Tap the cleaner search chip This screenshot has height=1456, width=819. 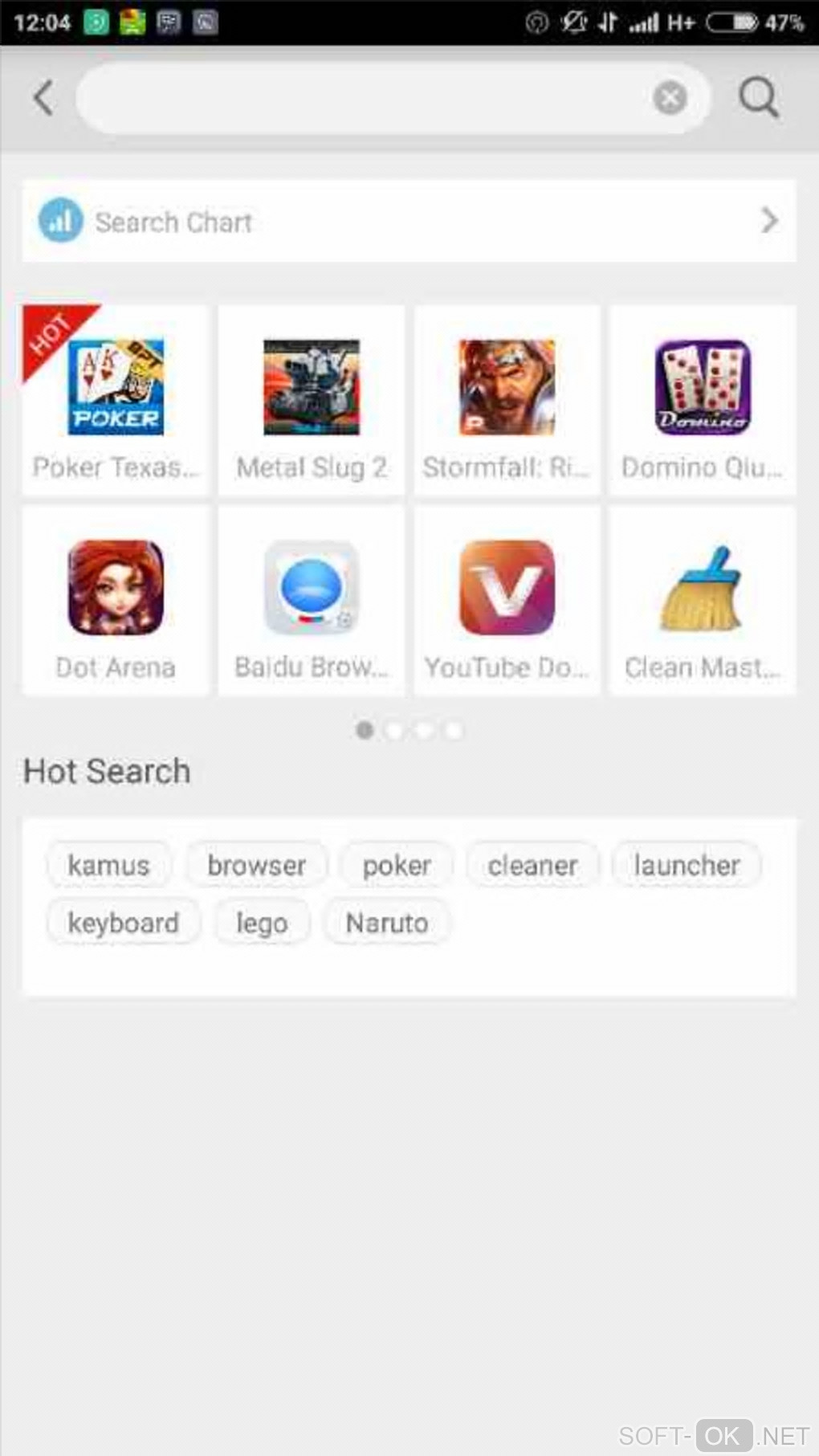tap(532, 865)
